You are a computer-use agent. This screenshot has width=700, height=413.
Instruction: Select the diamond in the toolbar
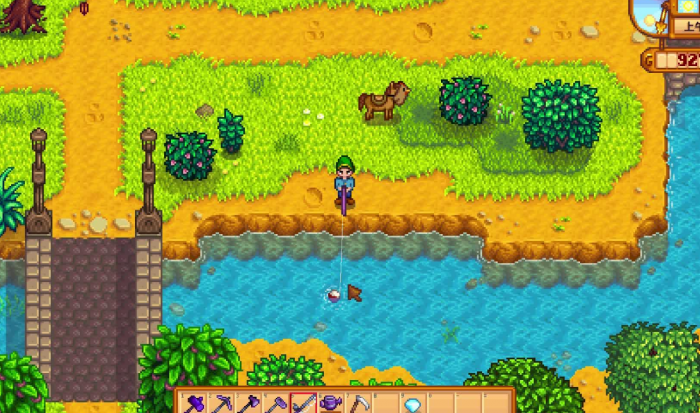412,404
